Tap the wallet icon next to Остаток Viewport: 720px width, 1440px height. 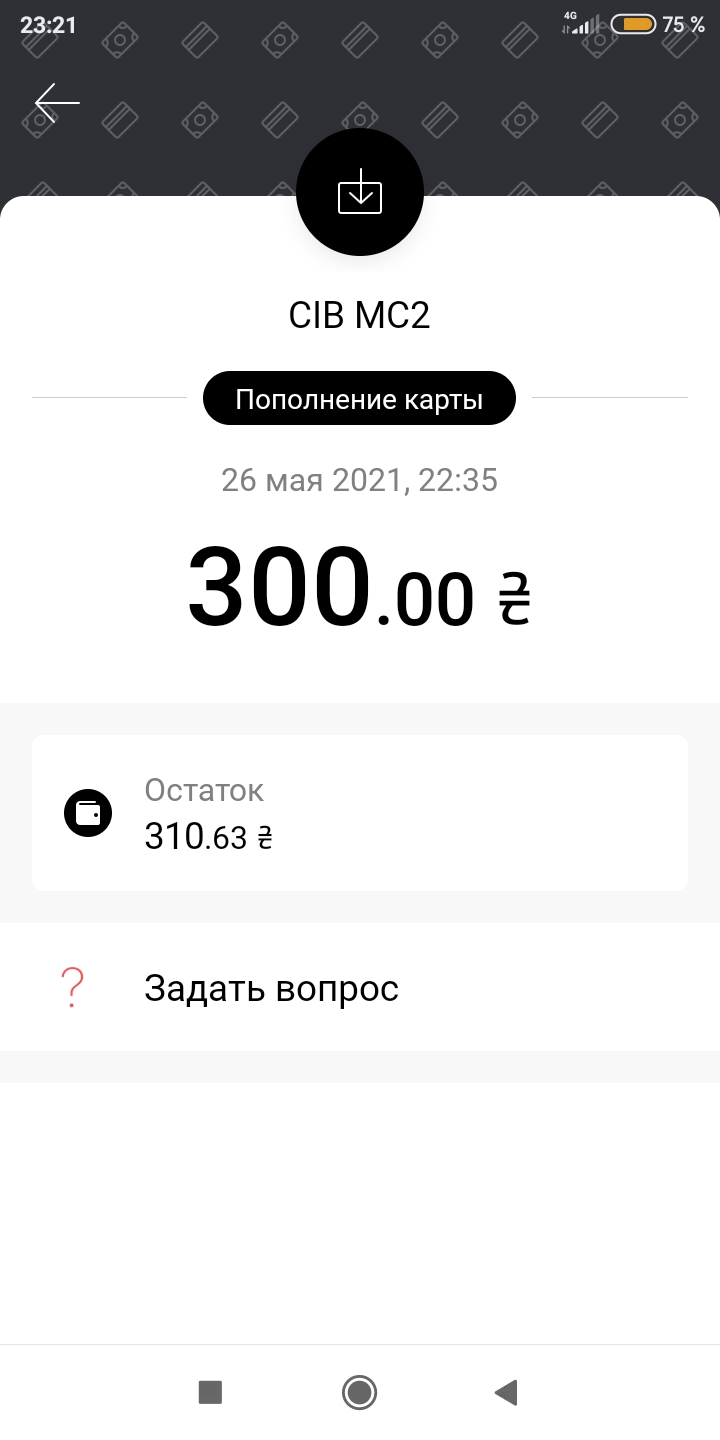pos(88,812)
